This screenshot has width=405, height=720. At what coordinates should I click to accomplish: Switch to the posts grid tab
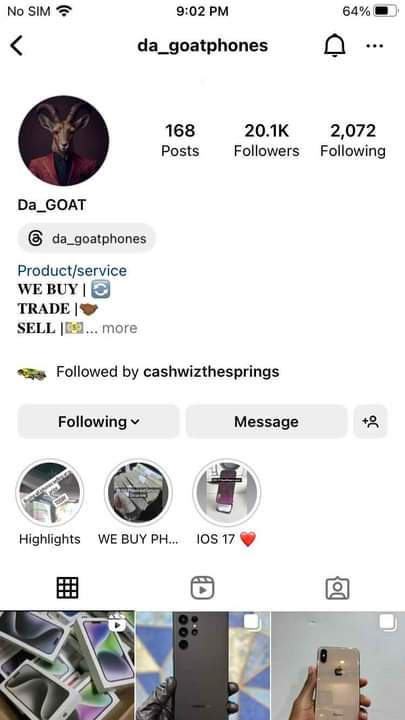68,588
